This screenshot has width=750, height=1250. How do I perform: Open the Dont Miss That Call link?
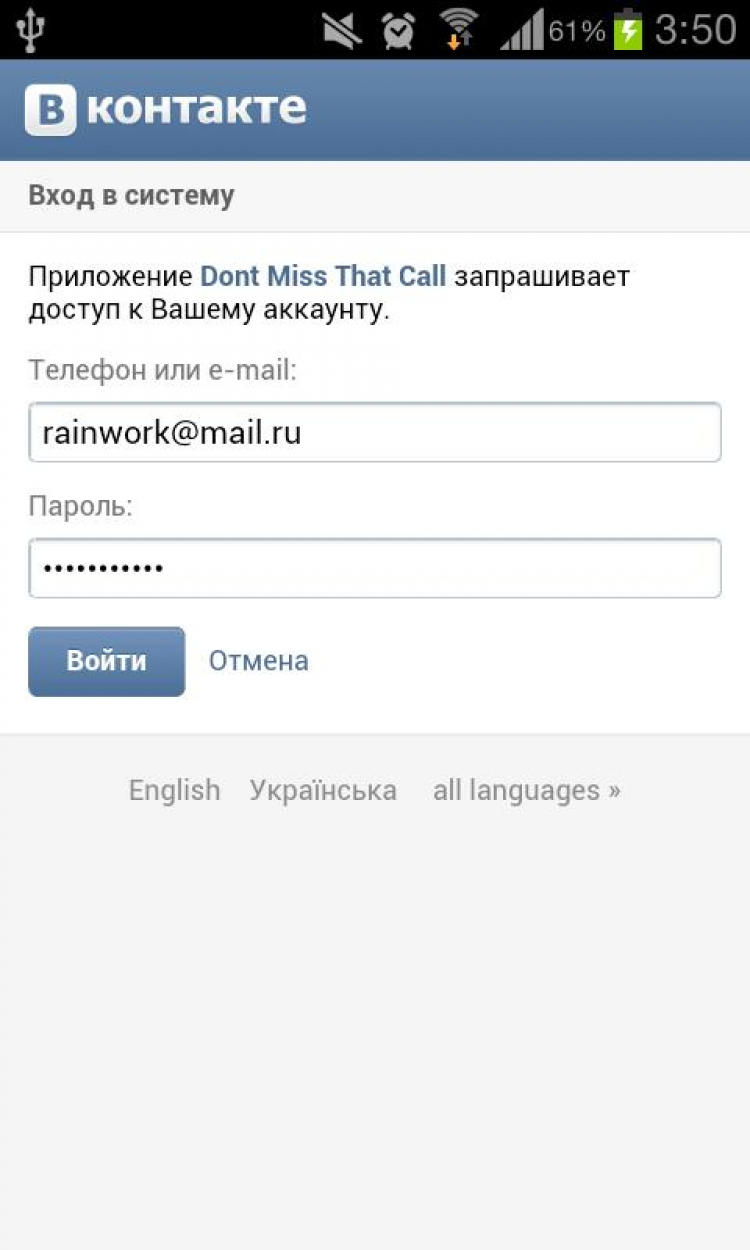click(x=323, y=277)
